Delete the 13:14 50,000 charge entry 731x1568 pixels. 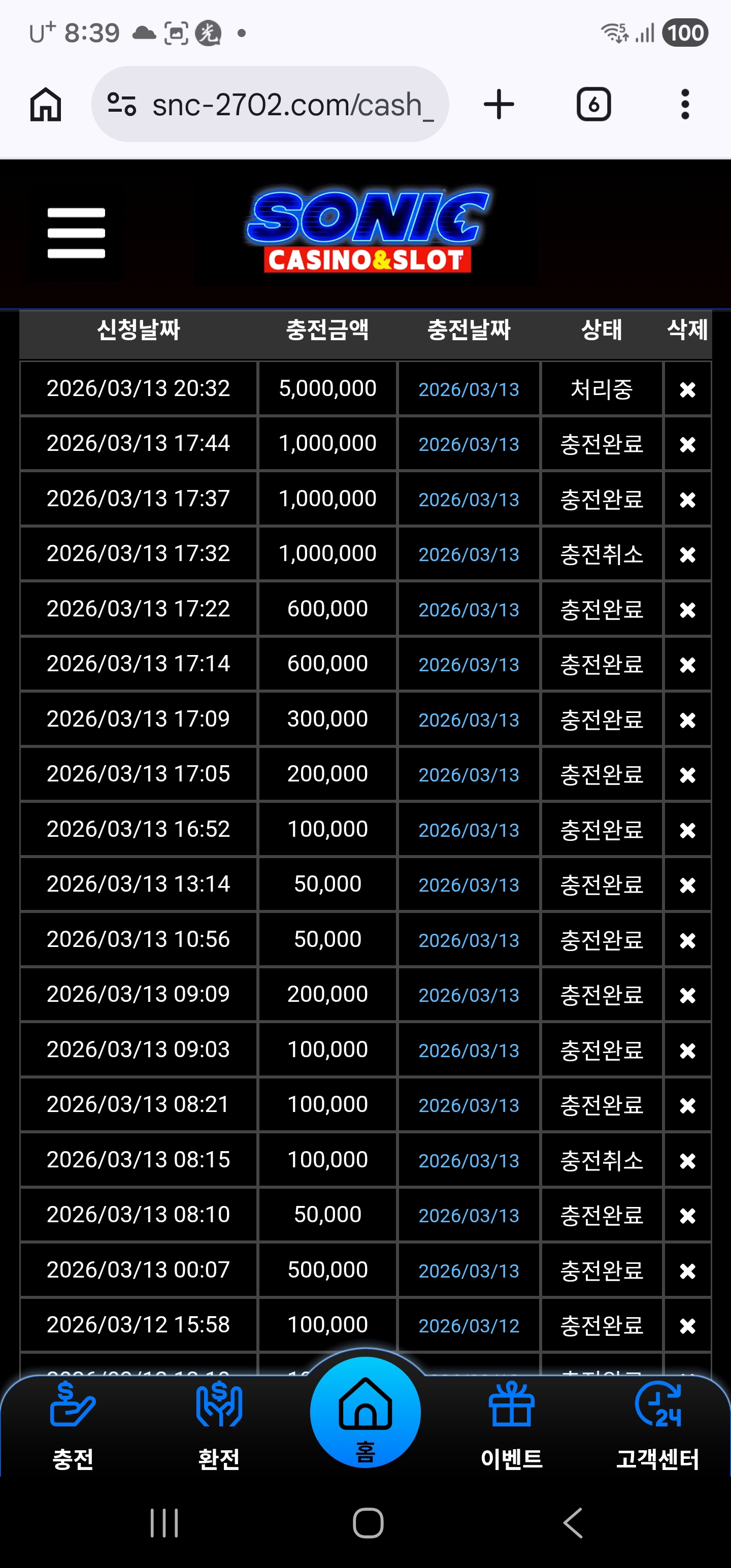click(x=687, y=885)
